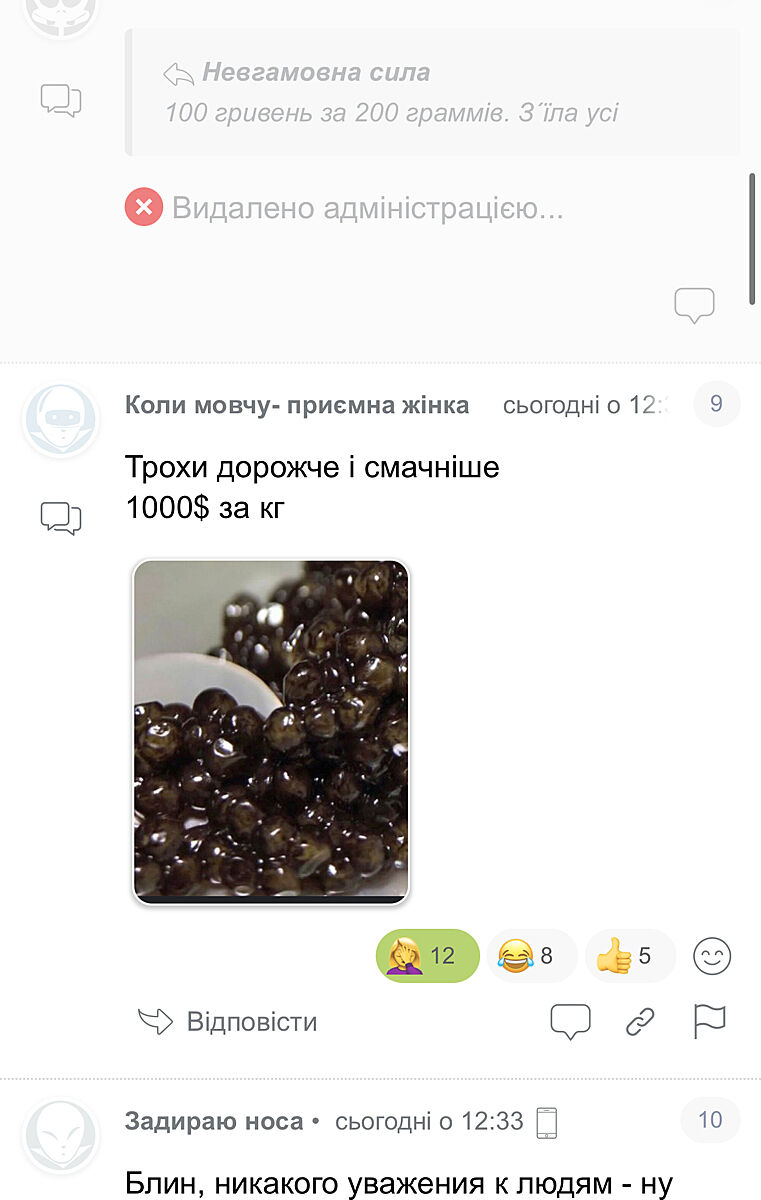Open the comment bubble icon beside the link icon
Viewport: 761px width, 1200px height.
[570, 1021]
